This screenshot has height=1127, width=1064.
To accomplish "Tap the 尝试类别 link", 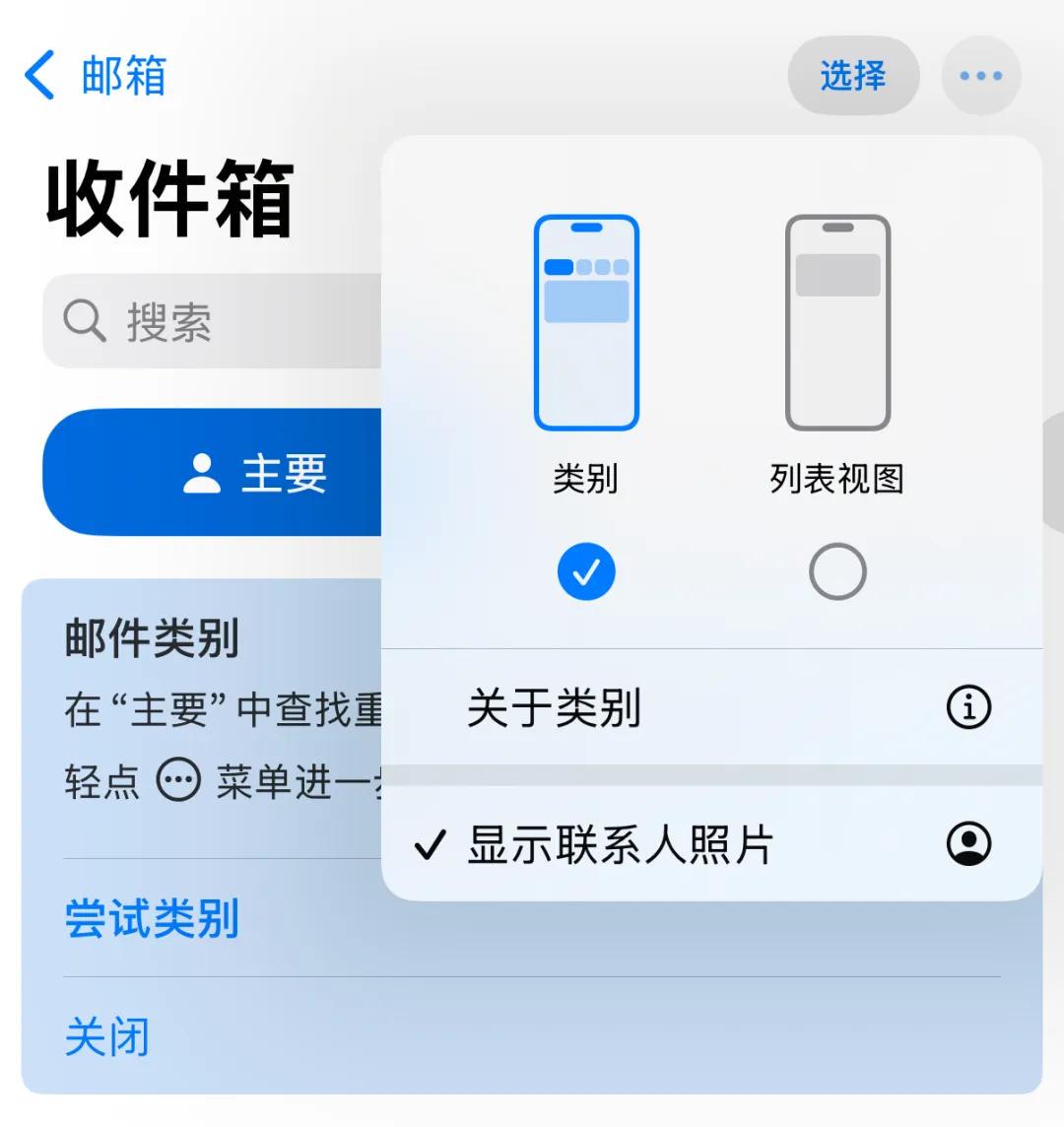I will (152, 918).
